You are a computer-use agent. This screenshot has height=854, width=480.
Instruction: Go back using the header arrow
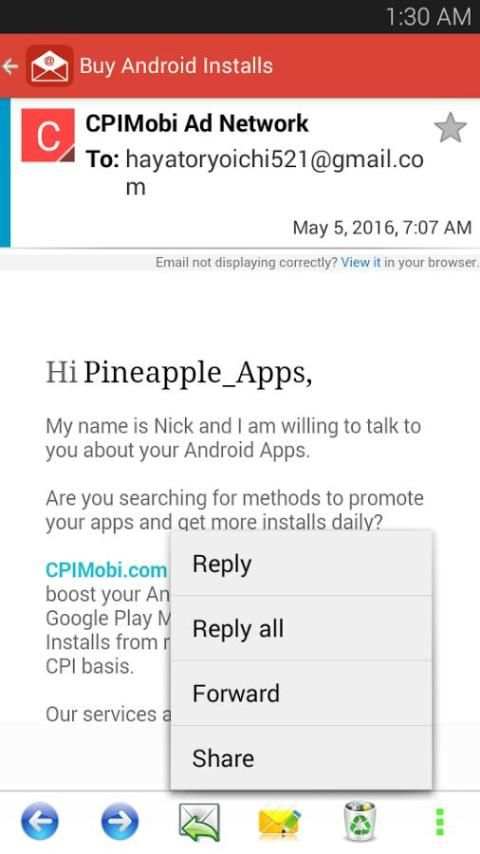11,66
